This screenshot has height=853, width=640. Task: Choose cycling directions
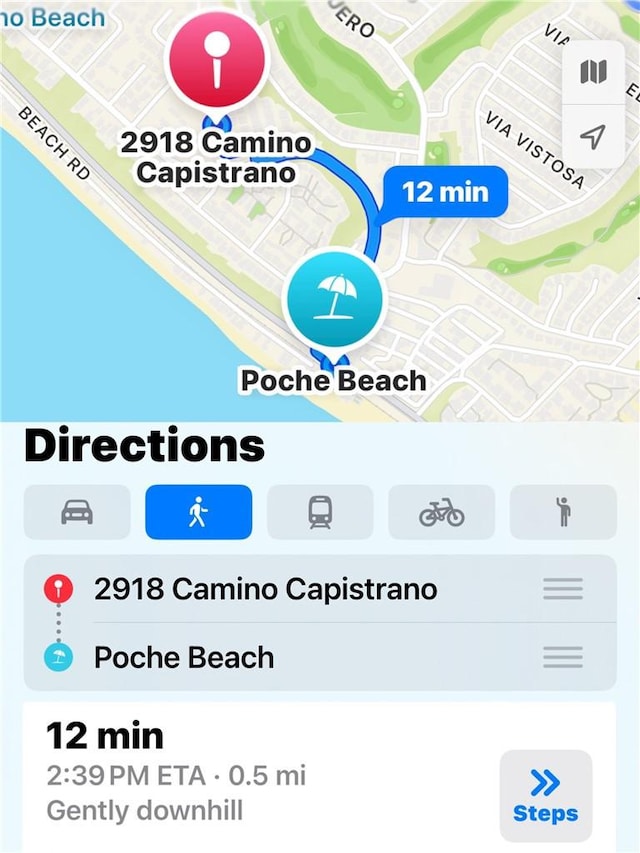click(441, 512)
